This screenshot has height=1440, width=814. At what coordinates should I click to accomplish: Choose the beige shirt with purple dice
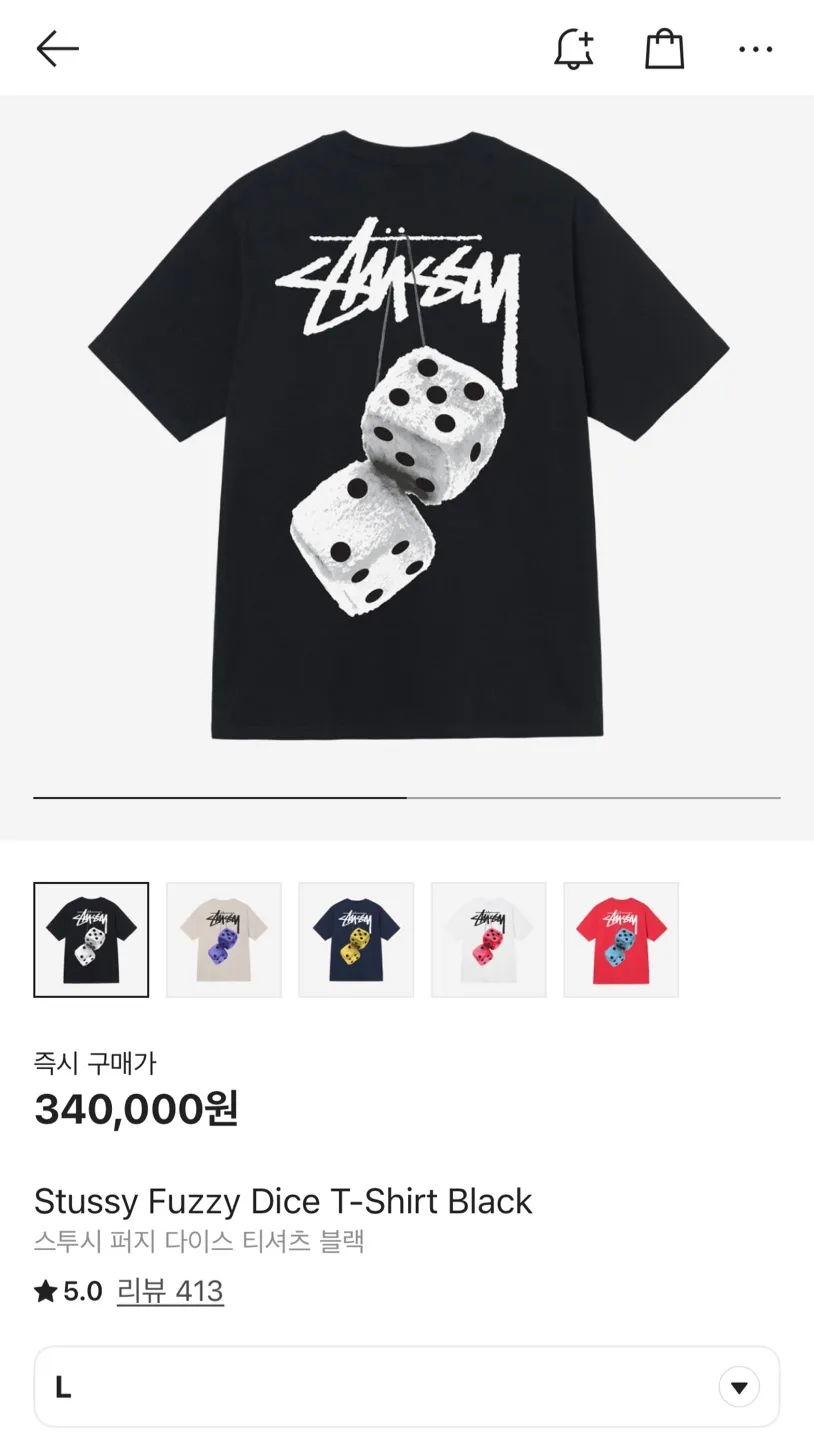click(x=224, y=940)
